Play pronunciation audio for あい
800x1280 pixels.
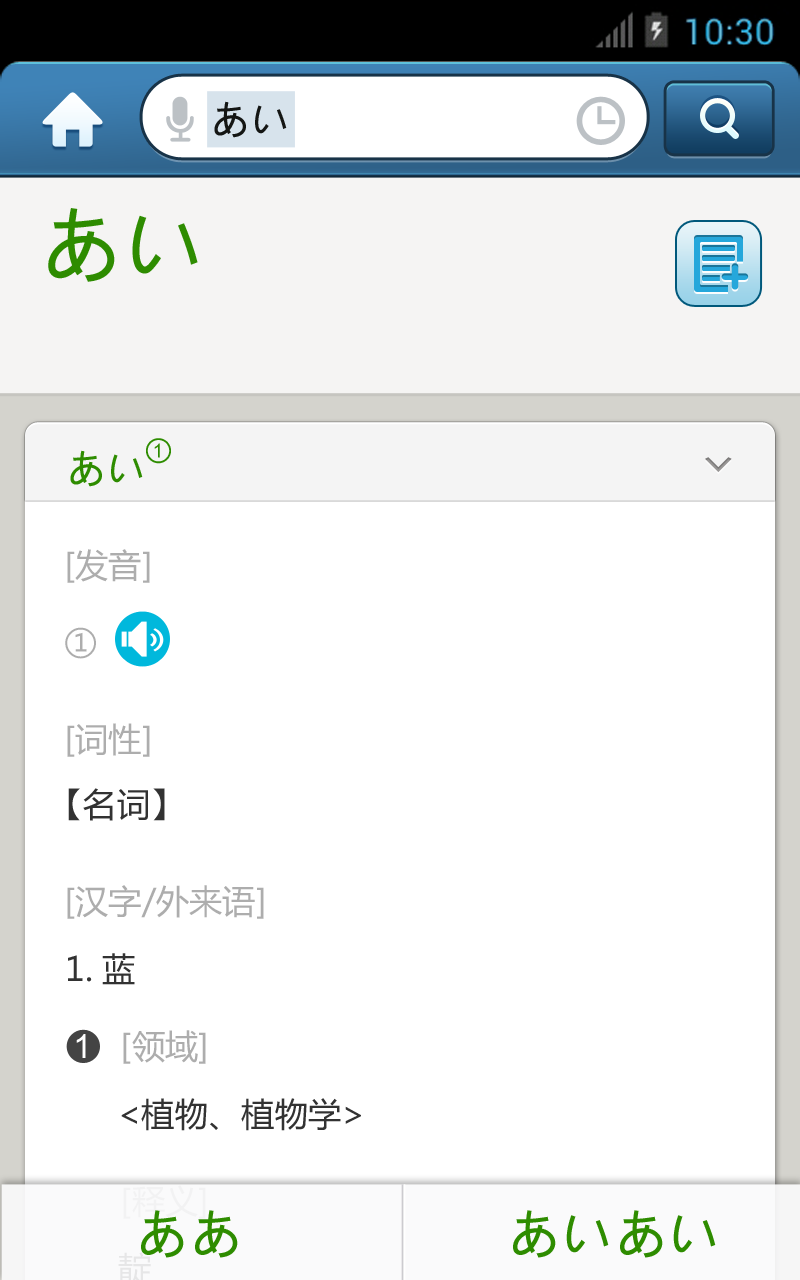142,639
